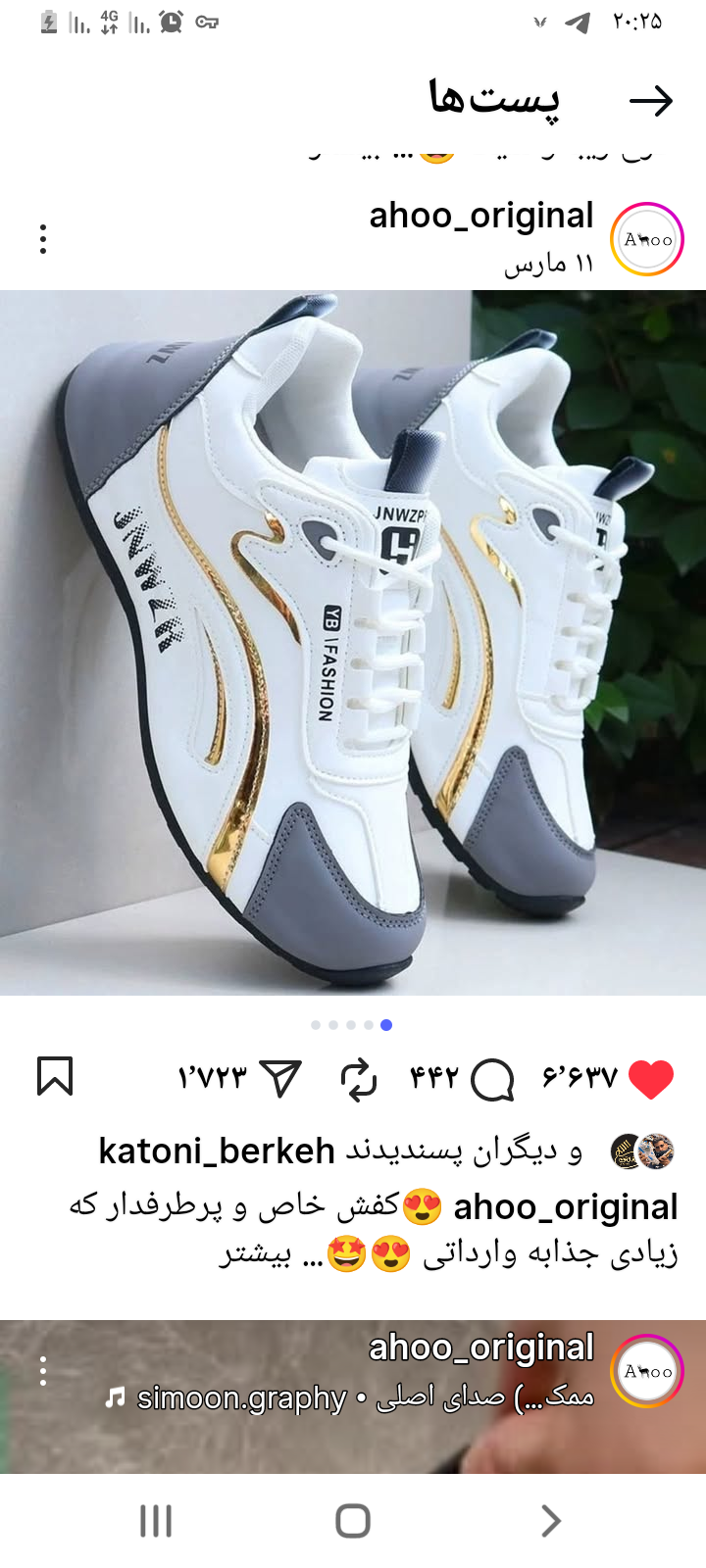Unlike the post with the red heart
The width and height of the screenshot is (706, 1568).
tap(650, 1079)
